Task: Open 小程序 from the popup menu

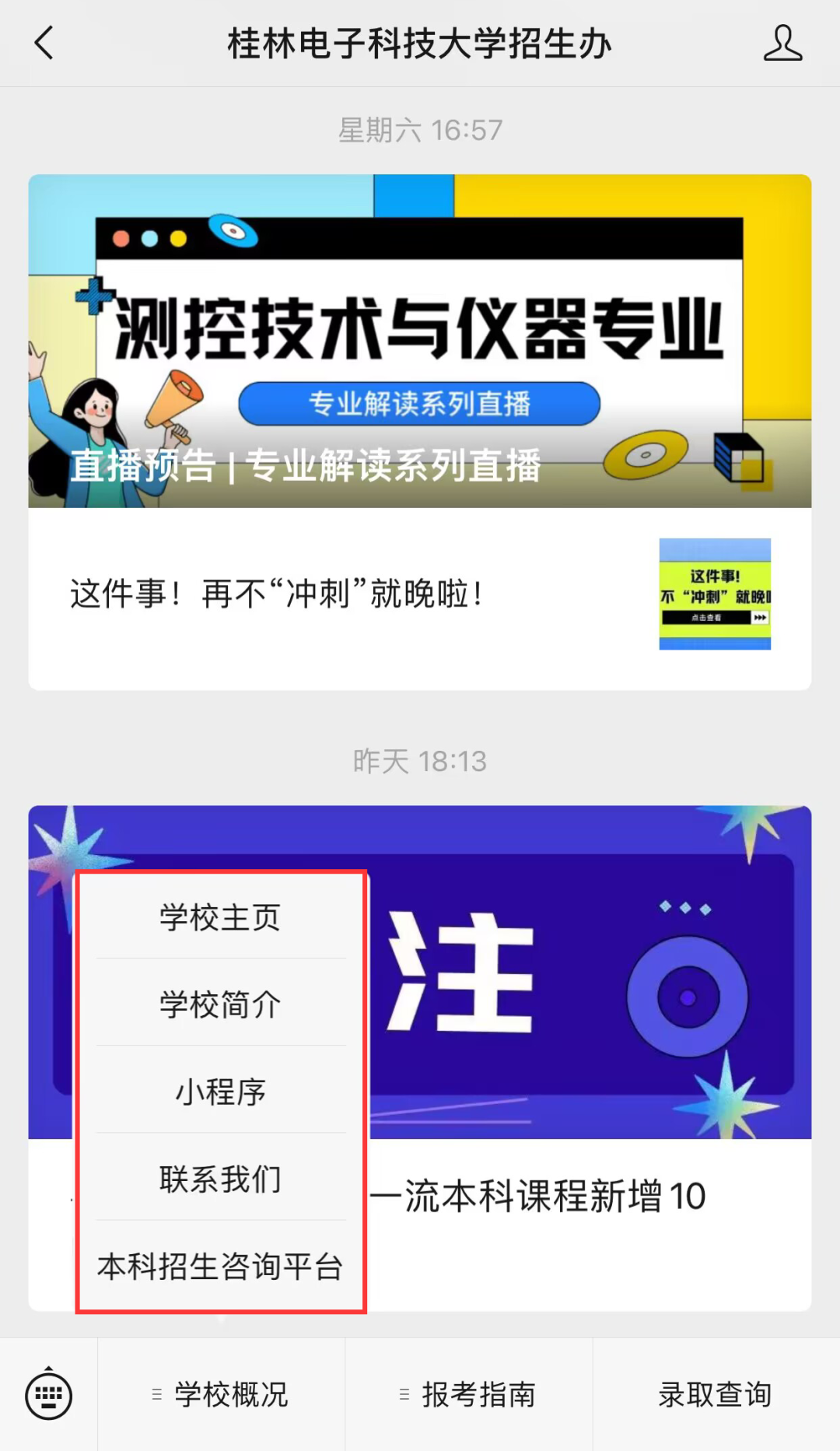Action: [220, 1092]
